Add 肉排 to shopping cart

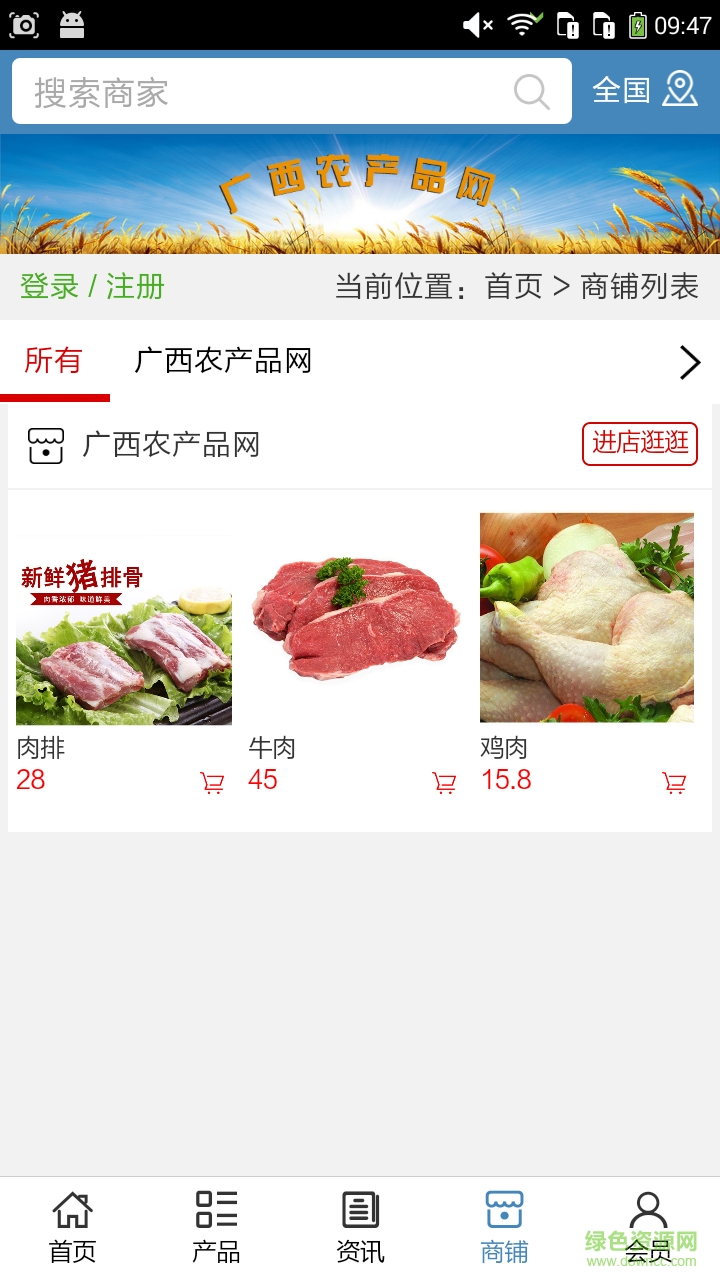coord(212,783)
